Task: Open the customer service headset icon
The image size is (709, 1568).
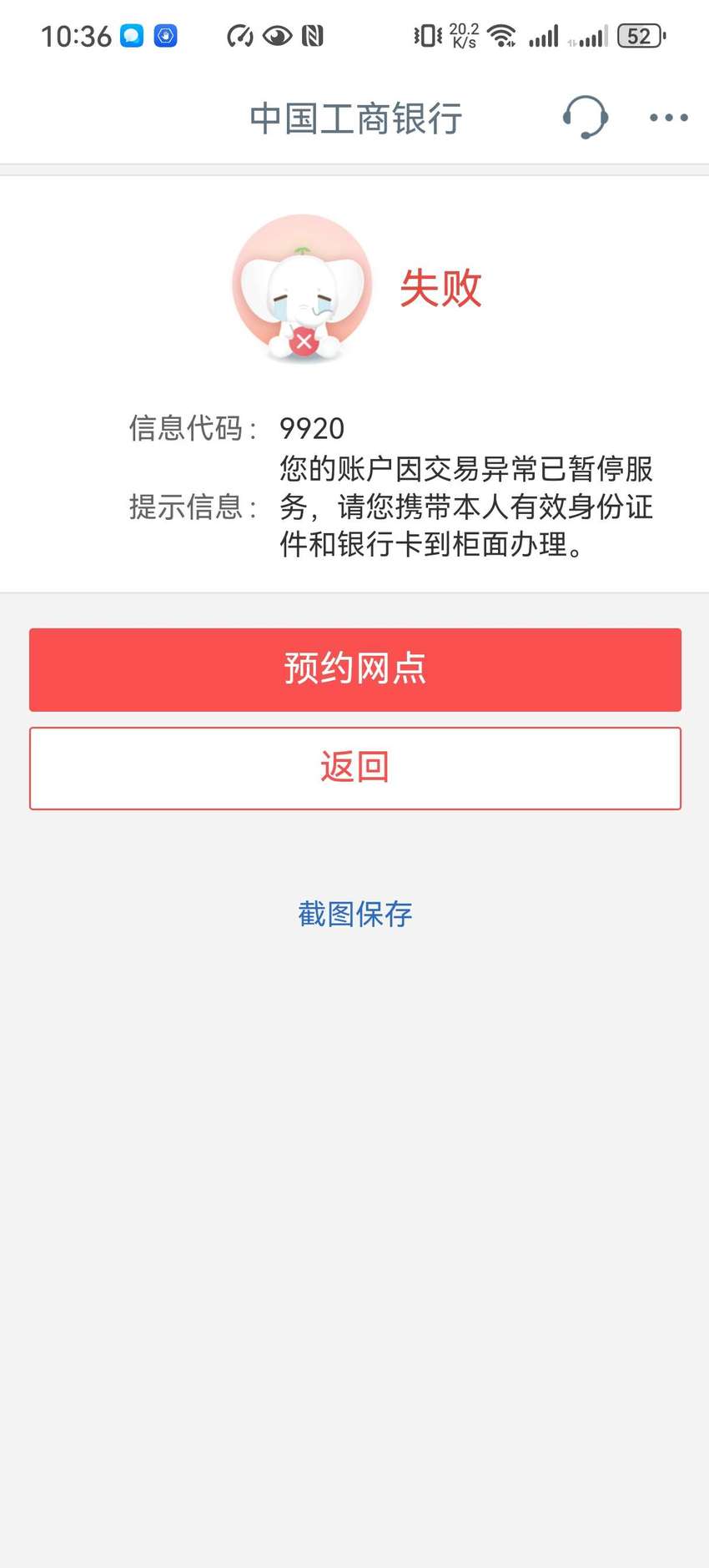Action: (x=585, y=117)
